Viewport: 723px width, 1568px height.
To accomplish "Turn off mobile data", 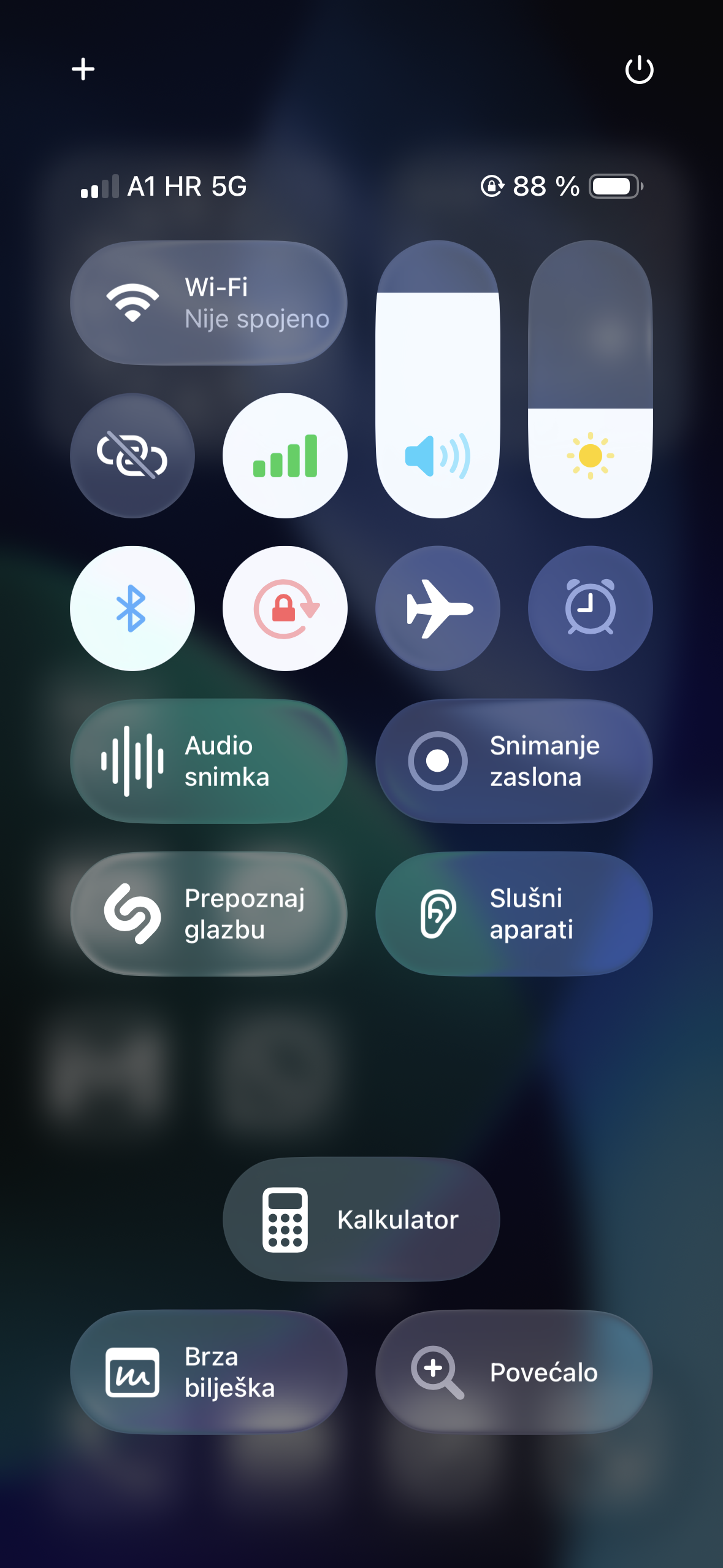I will tap(285, 455).
